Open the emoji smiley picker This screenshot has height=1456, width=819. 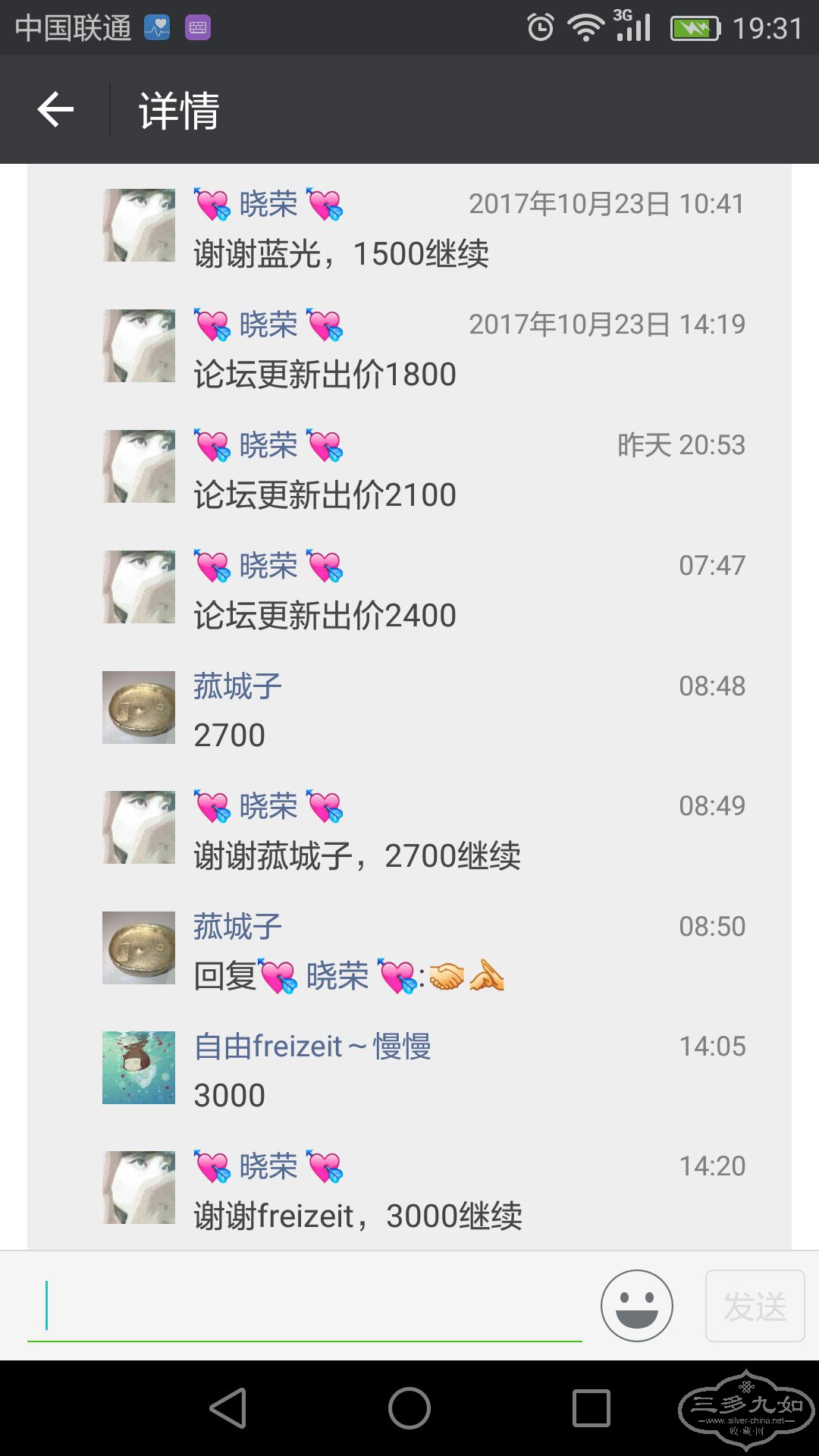[636, 1306]
